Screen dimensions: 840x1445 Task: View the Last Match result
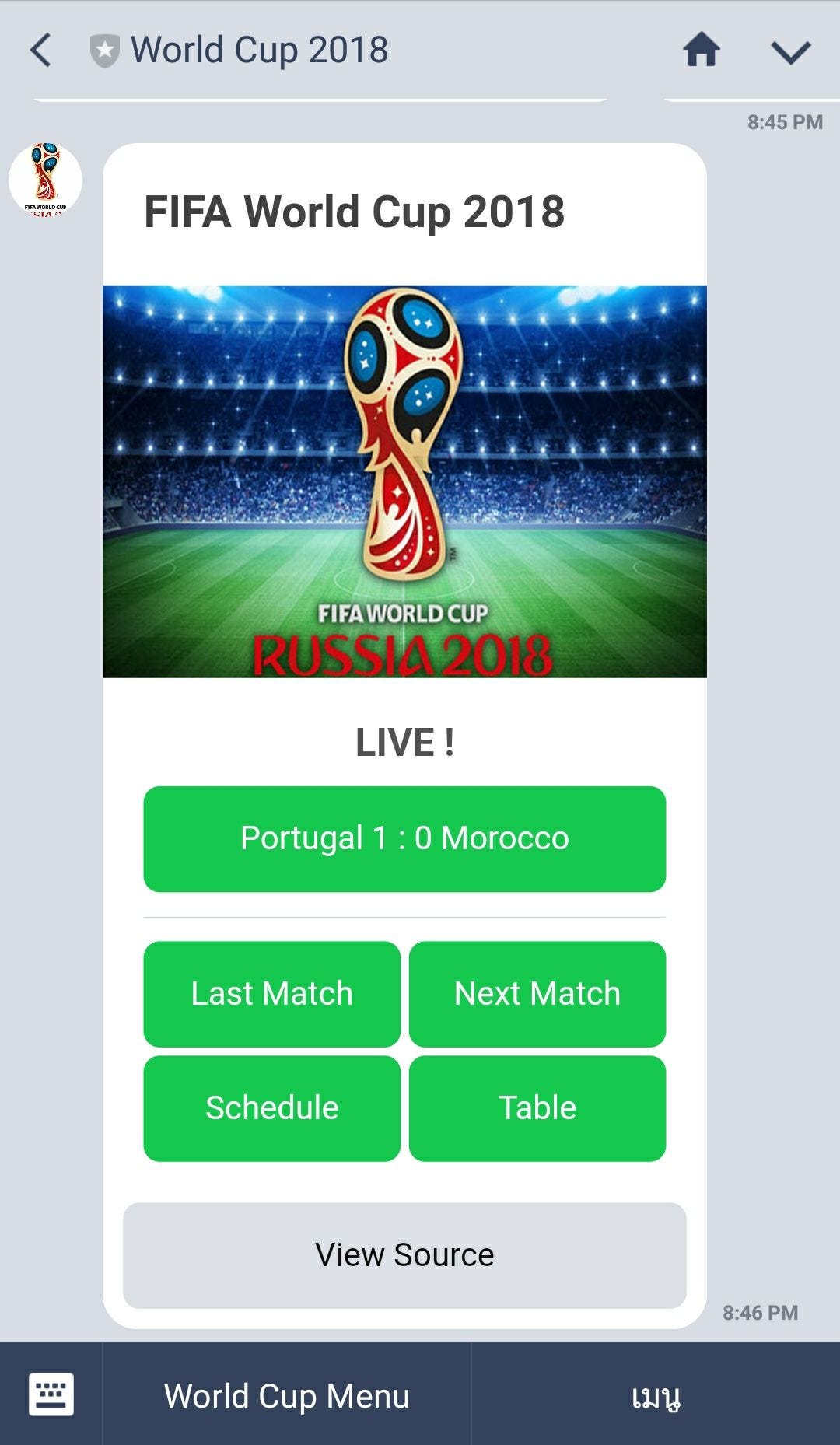tap(271, 994)
